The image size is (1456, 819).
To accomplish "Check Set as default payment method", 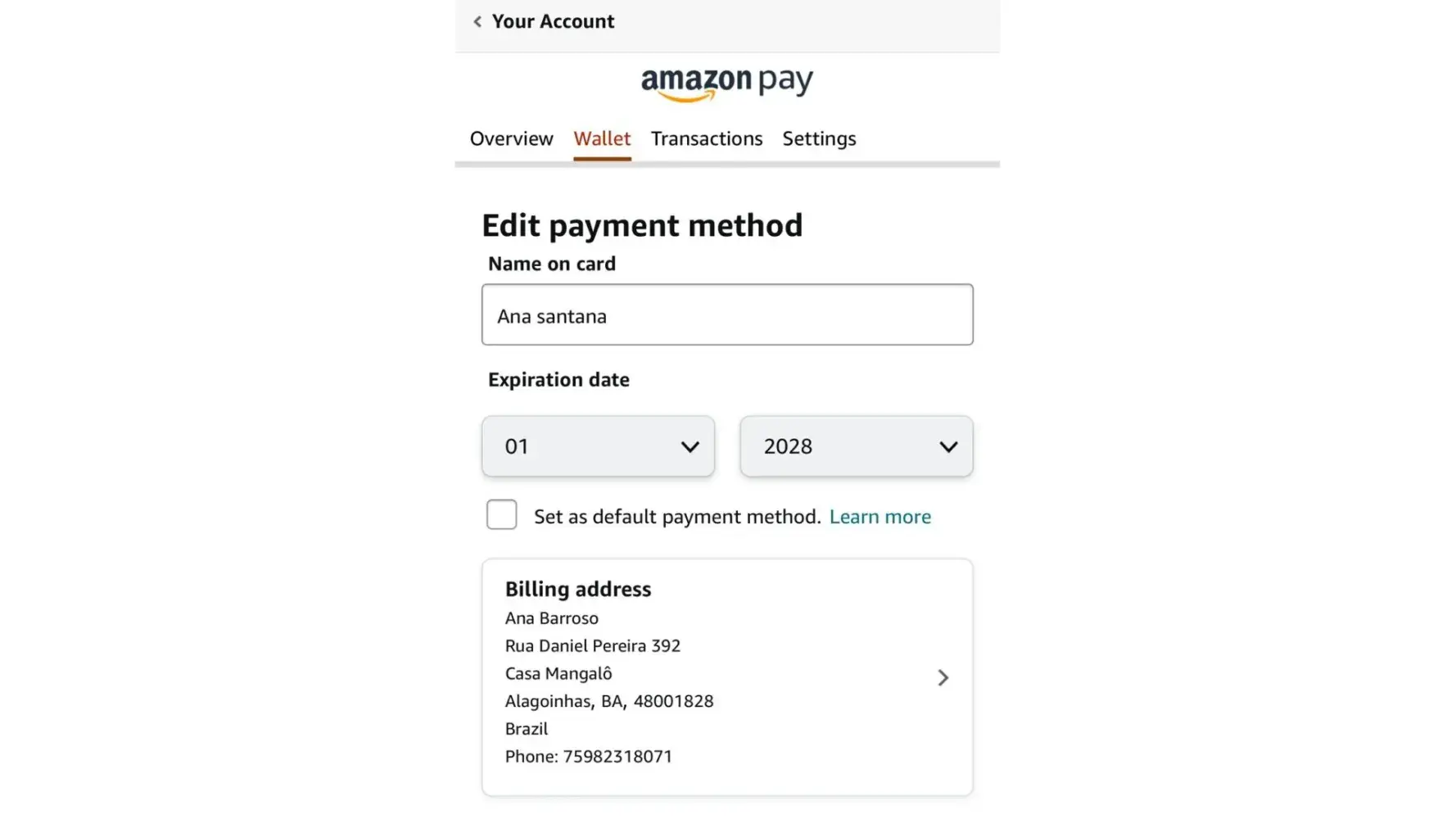I will pyautogui.click(x=501, y=515).
